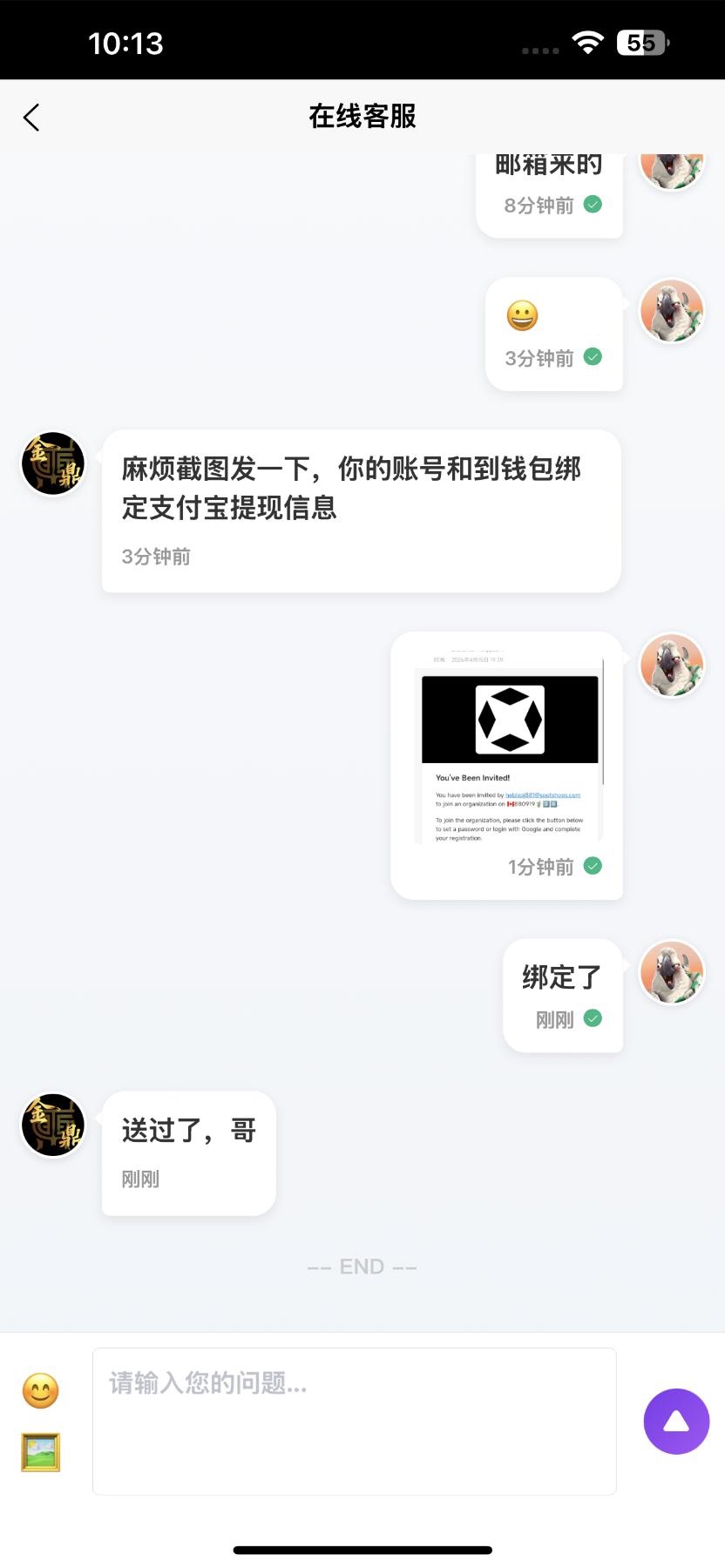
Task: Focus the 请输入您的问题 message field
Action: tap(354, 1421)
